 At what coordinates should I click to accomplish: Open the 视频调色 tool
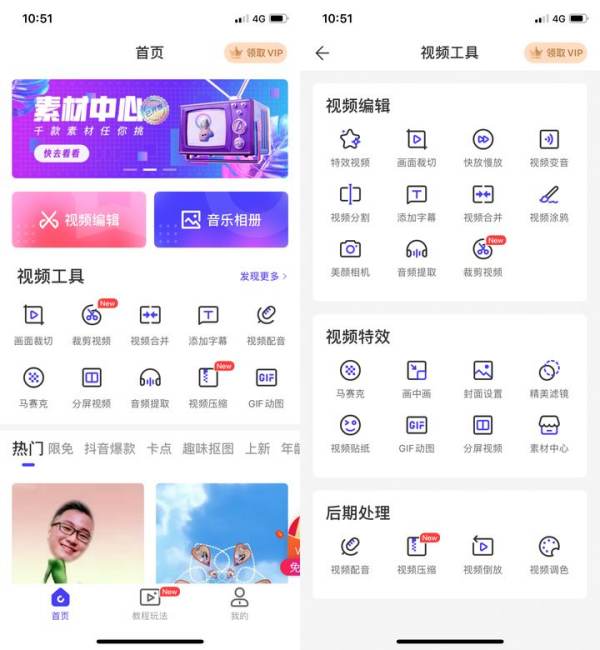tap(549, 554)
